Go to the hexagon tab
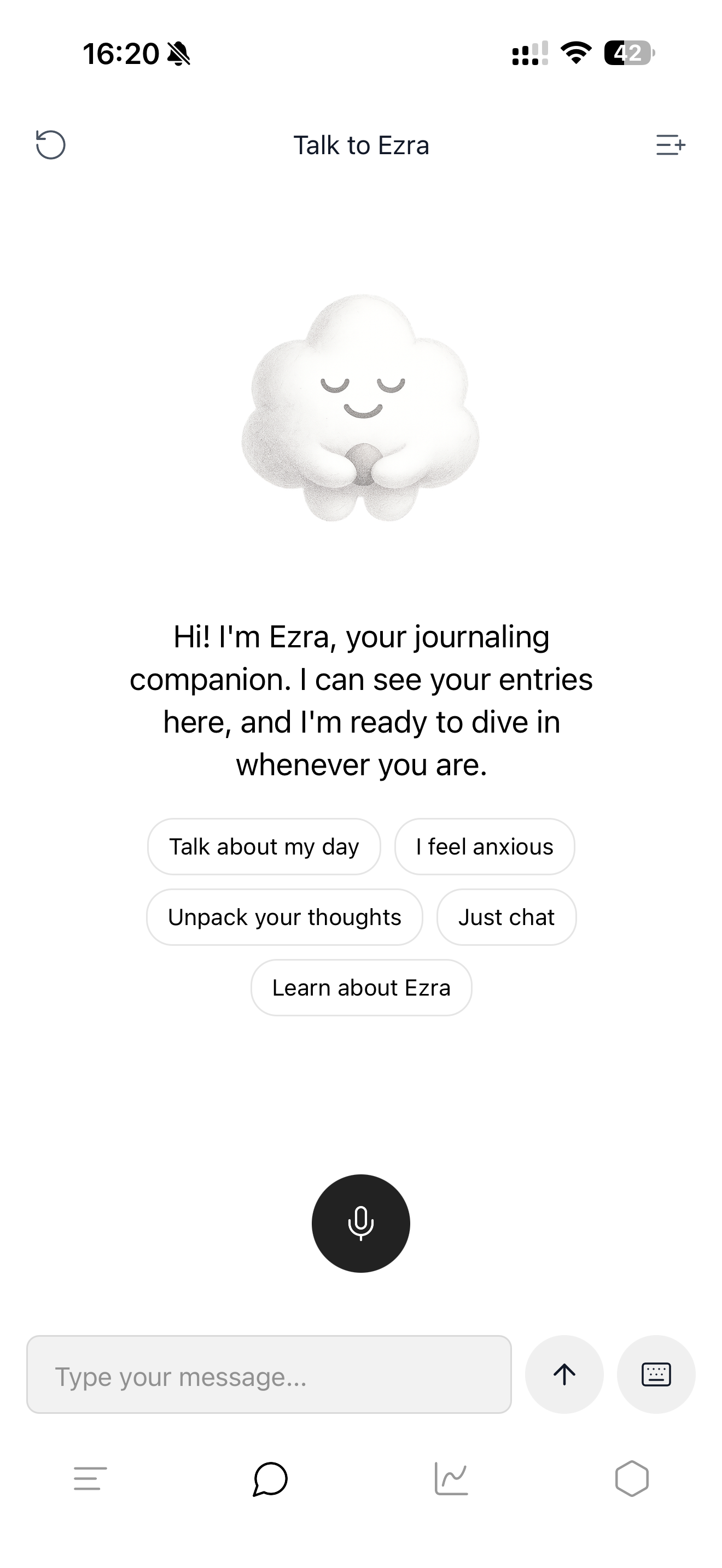 point(632,1478)
